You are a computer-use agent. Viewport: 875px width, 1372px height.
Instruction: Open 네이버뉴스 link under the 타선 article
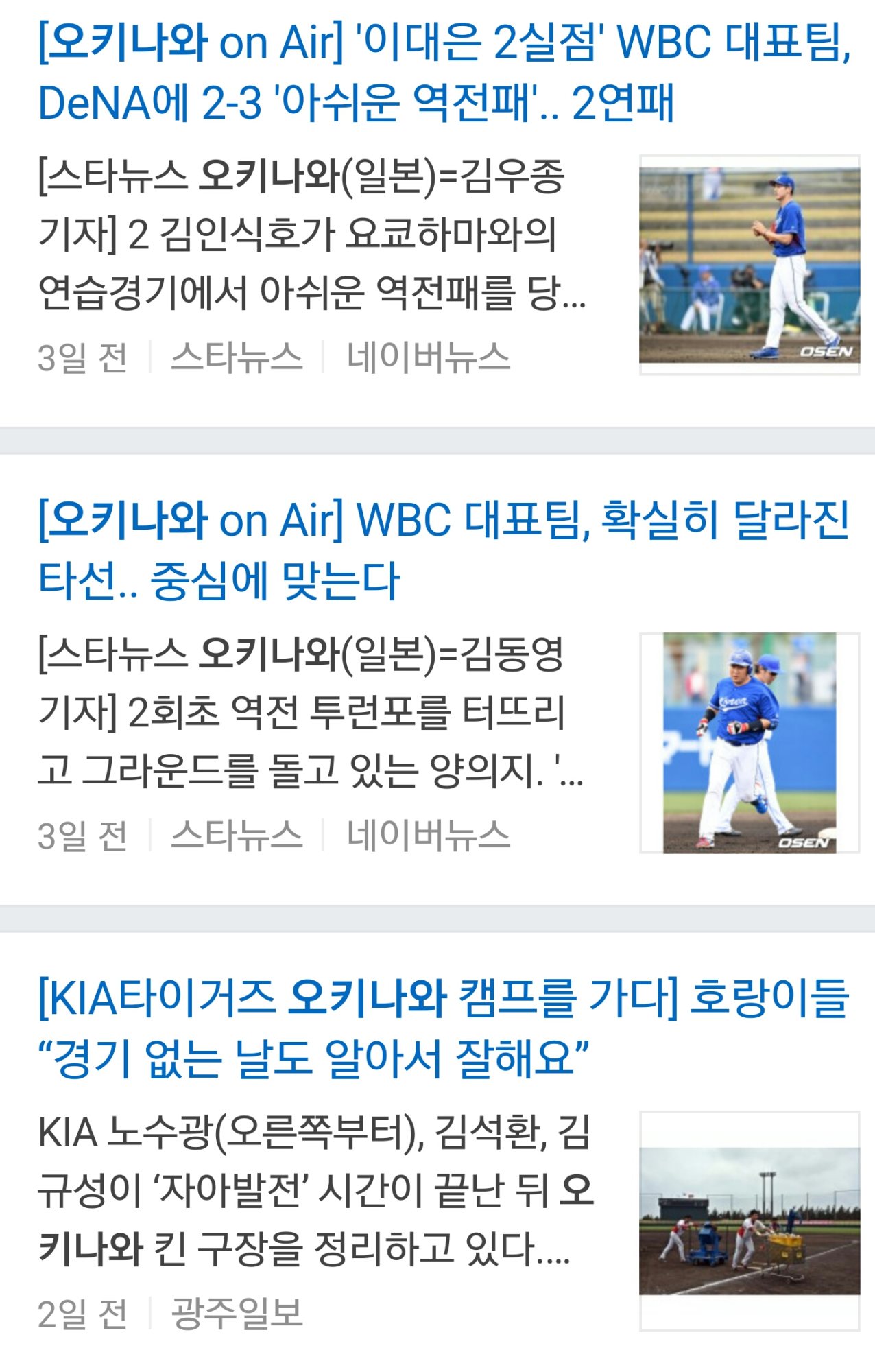[428, 836]
